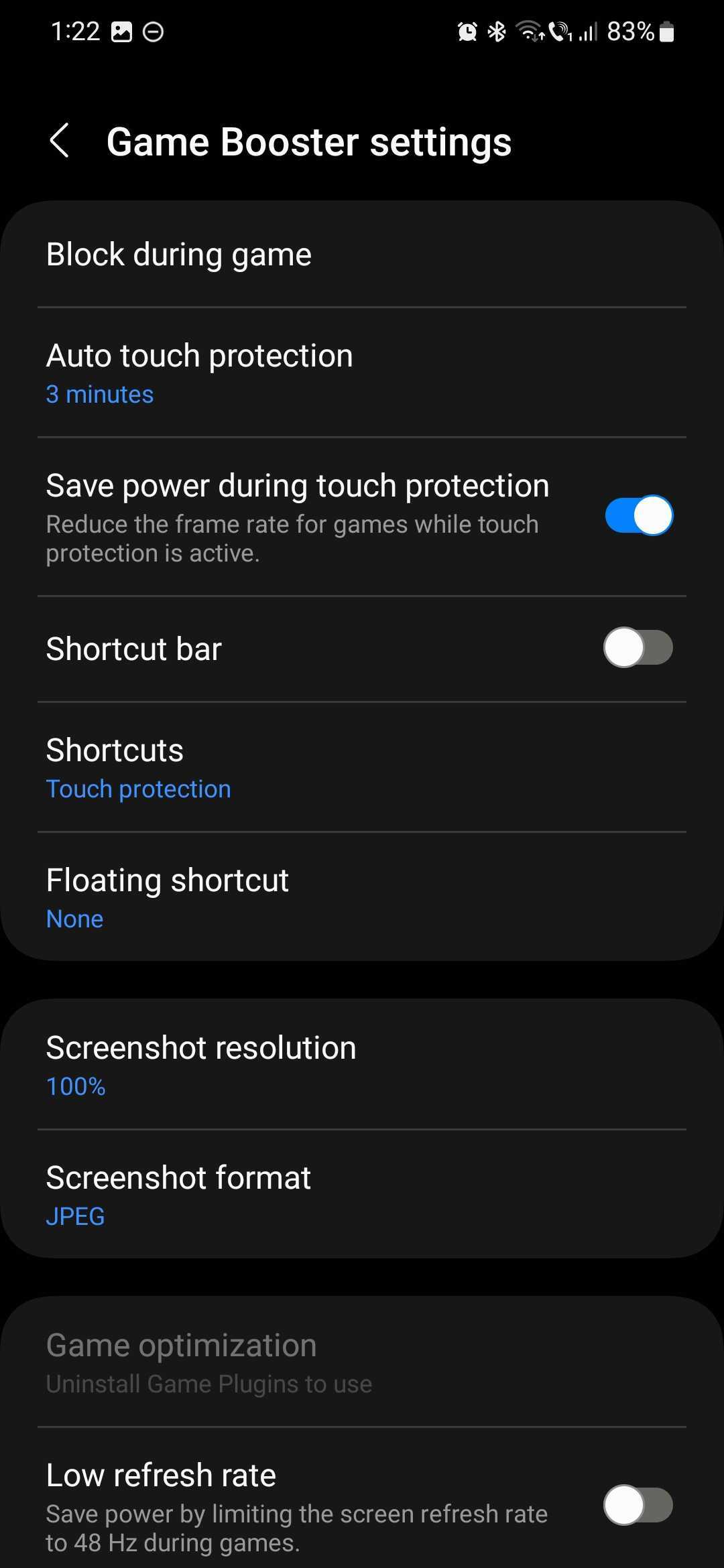This screenshot has width=724, height=1568.
Task: Enable the Low refresh rate toggle
Action: point(638,1505)
